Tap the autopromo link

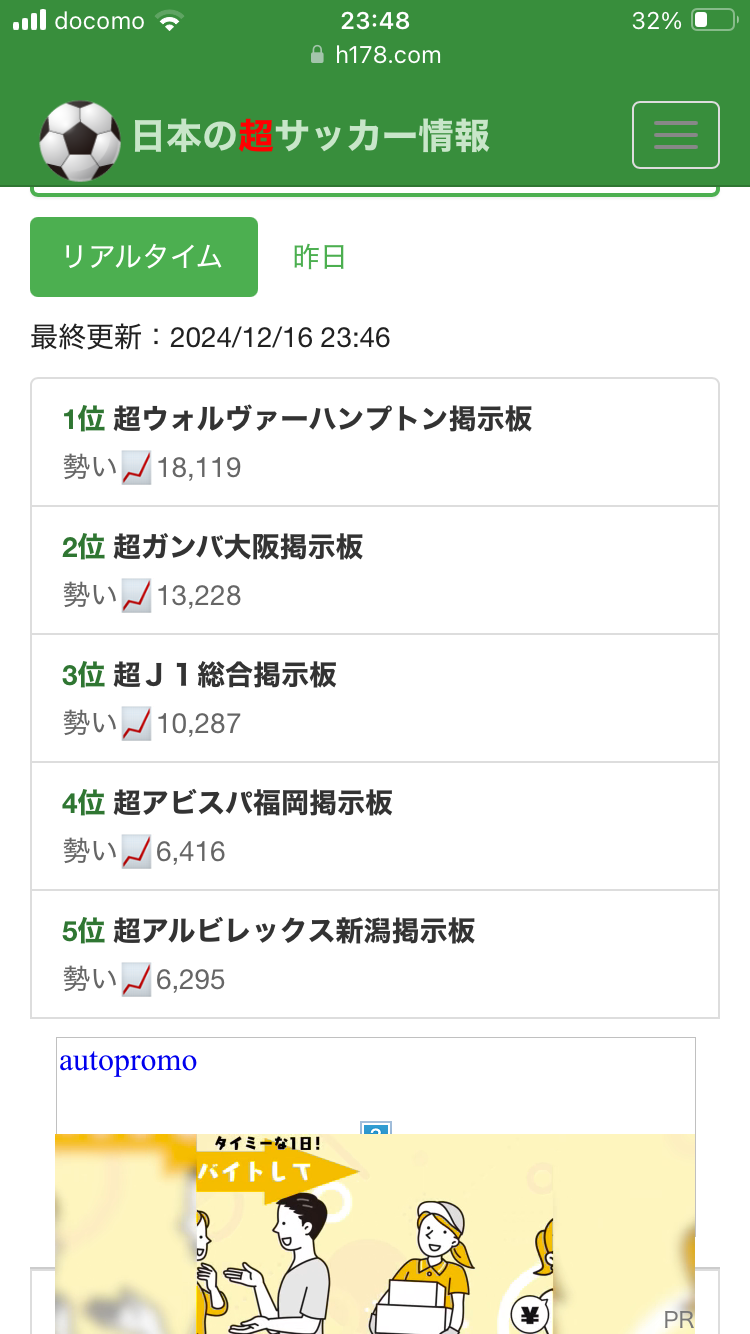128,1061
